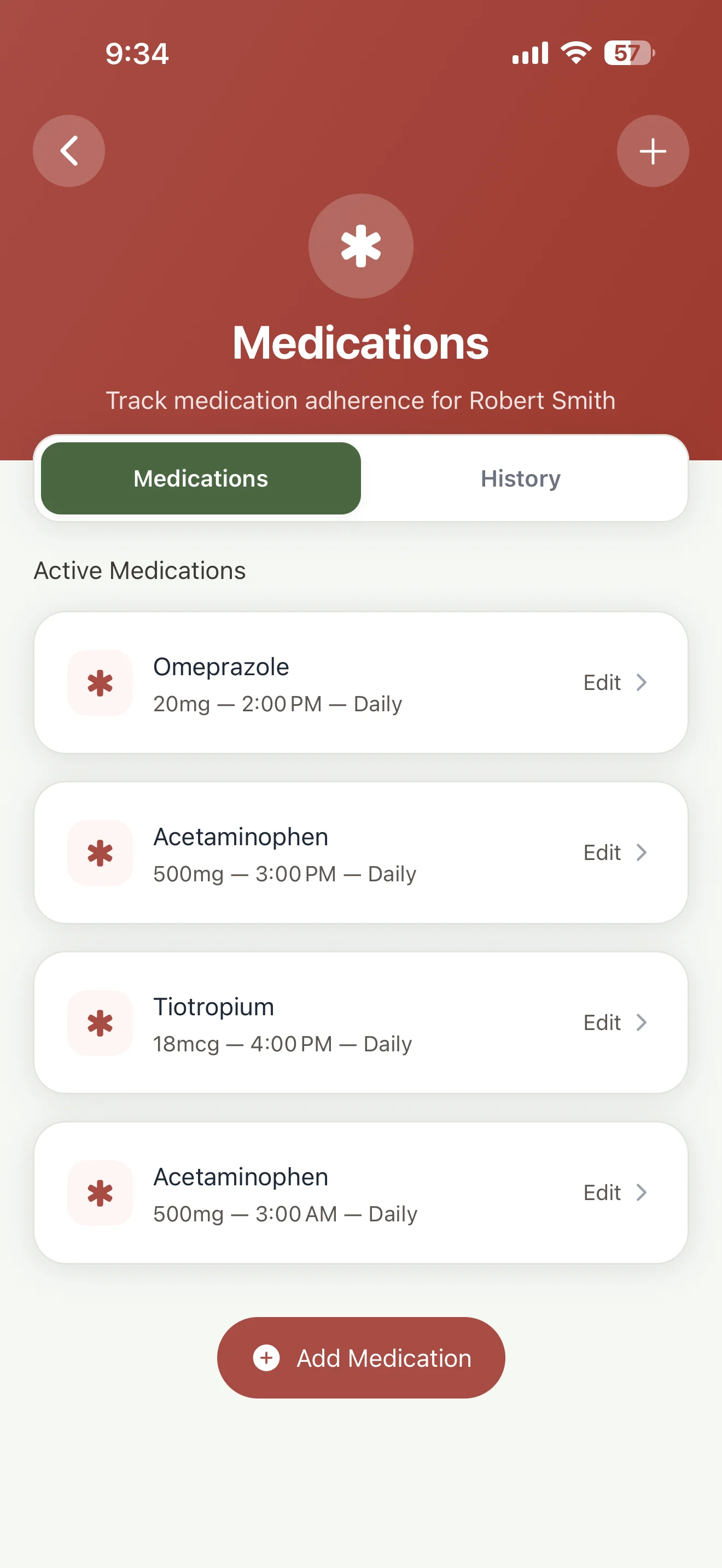Viewport: 722px width, 1568px height.
Task: Tap the plus icon in the top corner
Action: 652,150
